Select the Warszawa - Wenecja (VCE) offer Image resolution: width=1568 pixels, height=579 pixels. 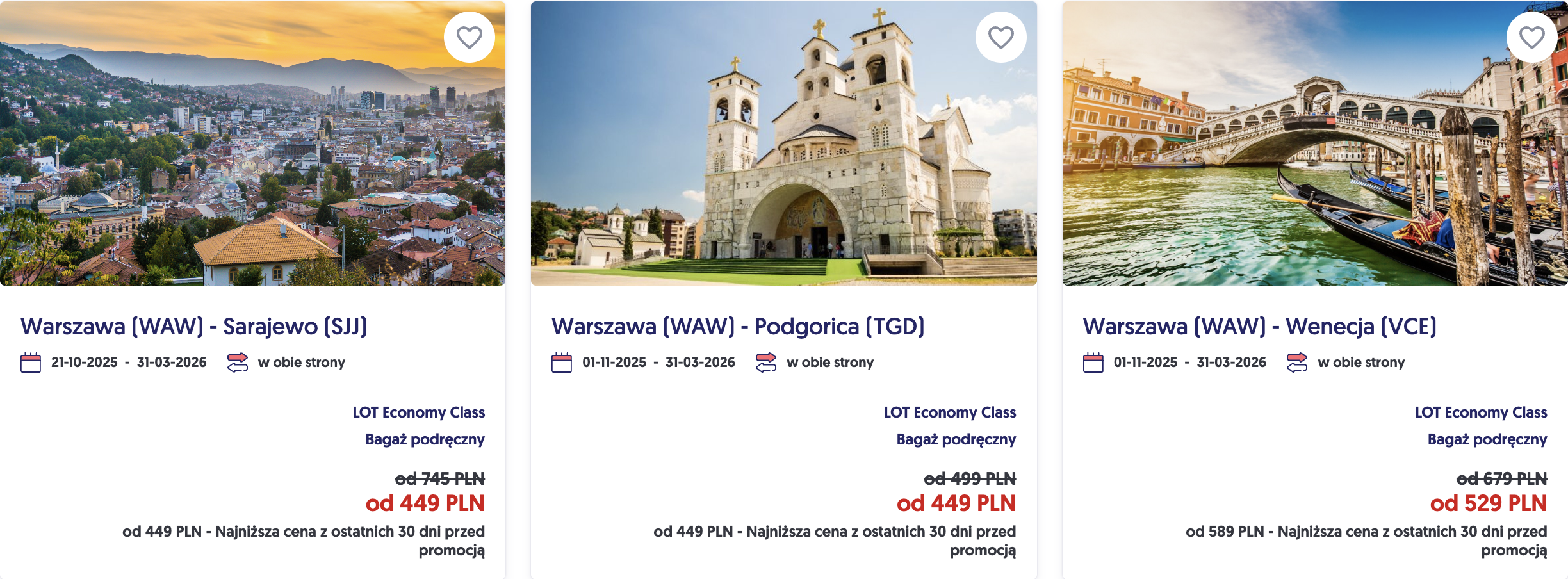click(x=1259, y=327)
